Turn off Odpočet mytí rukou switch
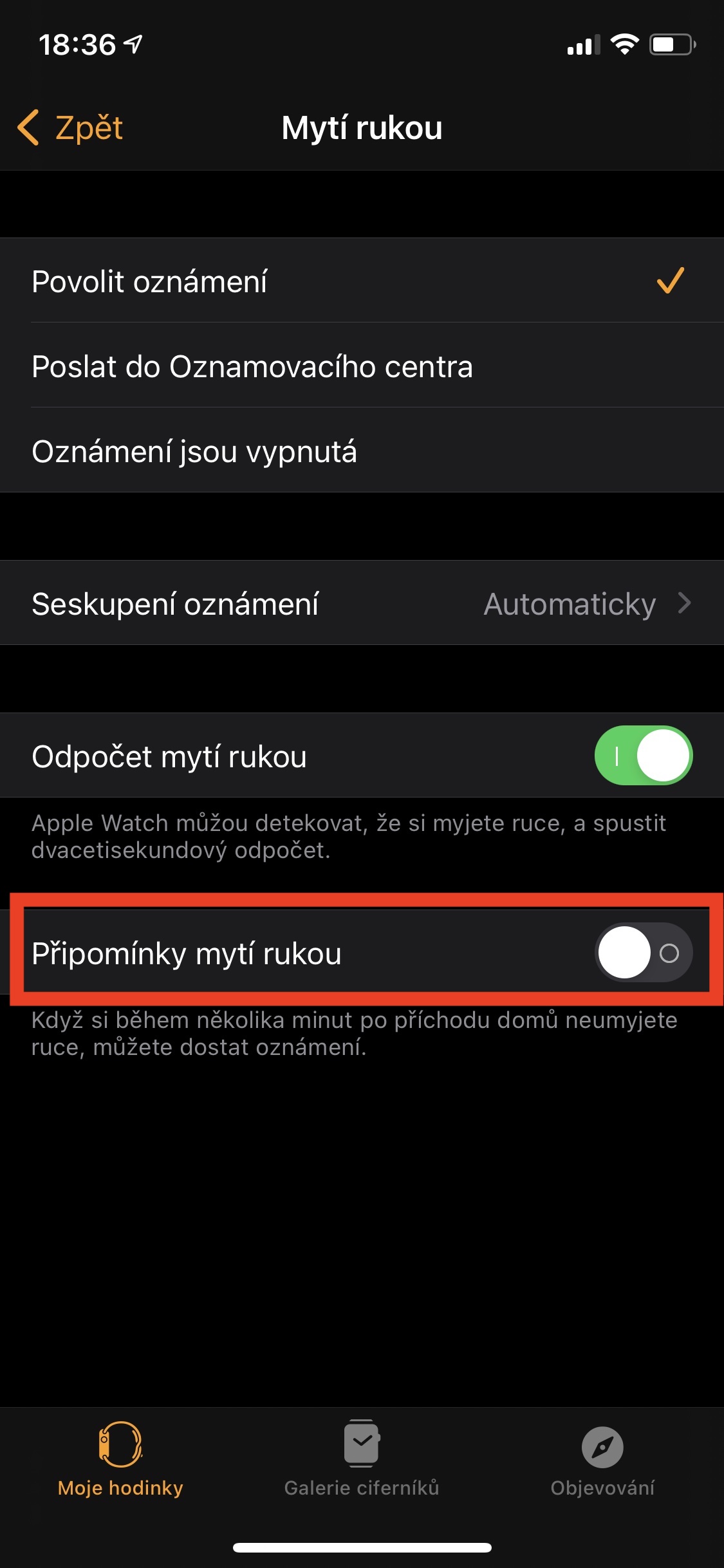724x1568 pixels. tap(643, 755)
